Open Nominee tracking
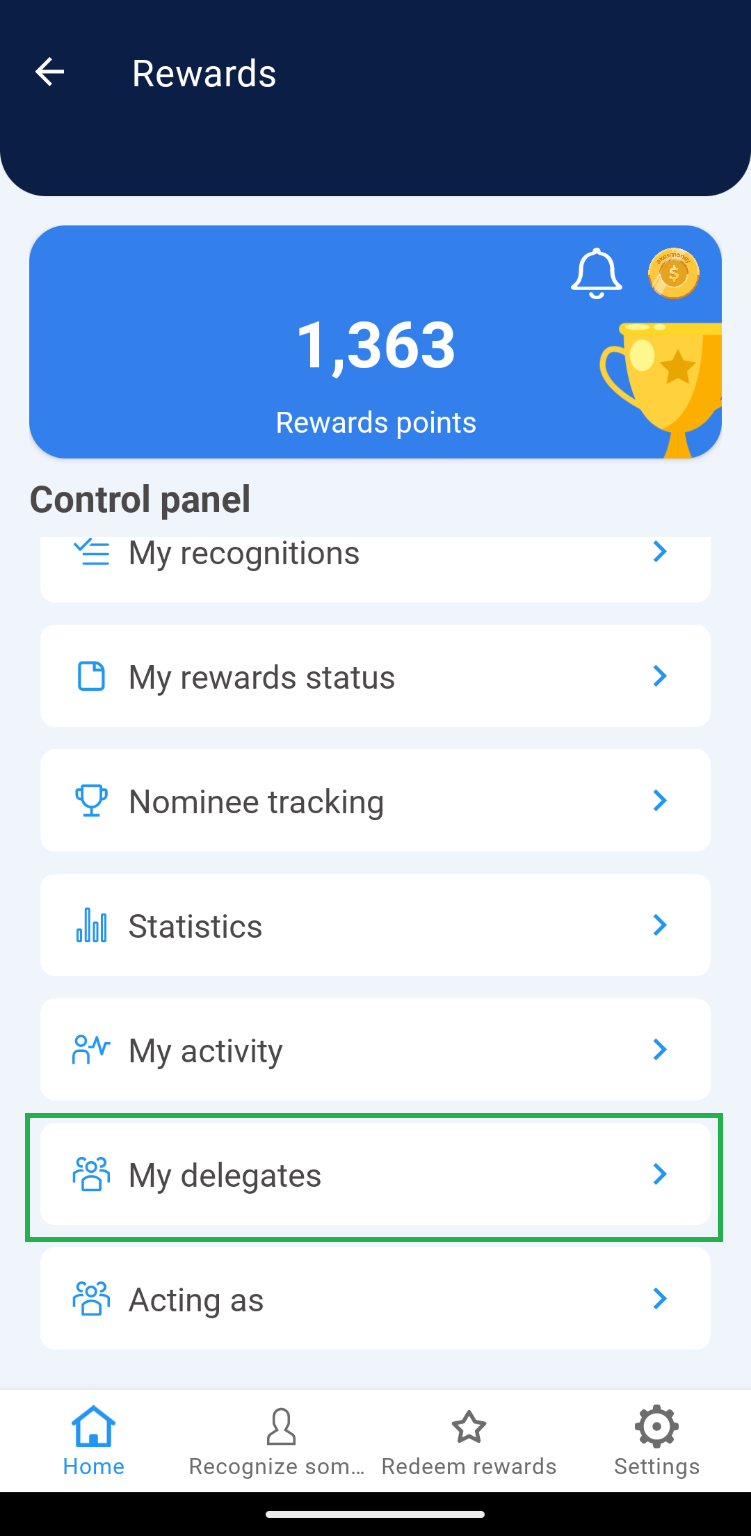The height and width of the screenshot is (1536, 751). pos(375,801)
